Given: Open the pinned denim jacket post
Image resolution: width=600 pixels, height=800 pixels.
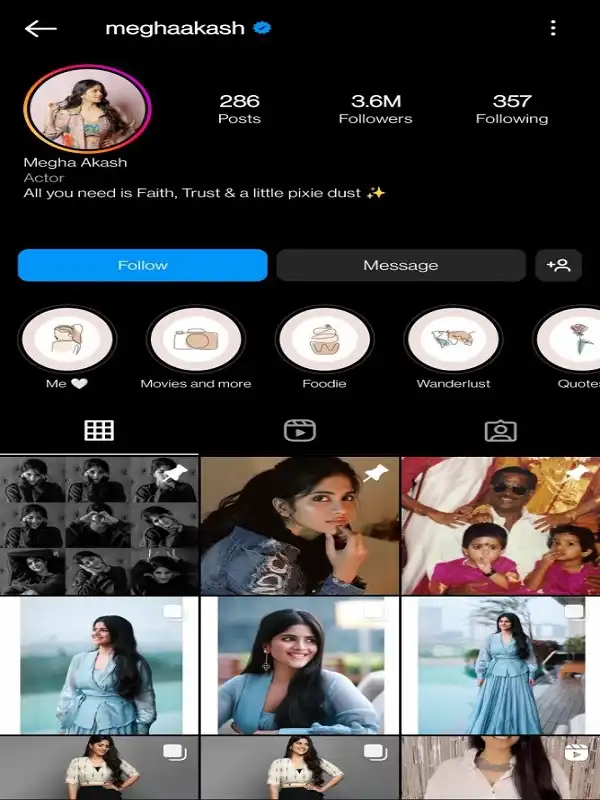Looking at the screenshot, I should point(299,526).
